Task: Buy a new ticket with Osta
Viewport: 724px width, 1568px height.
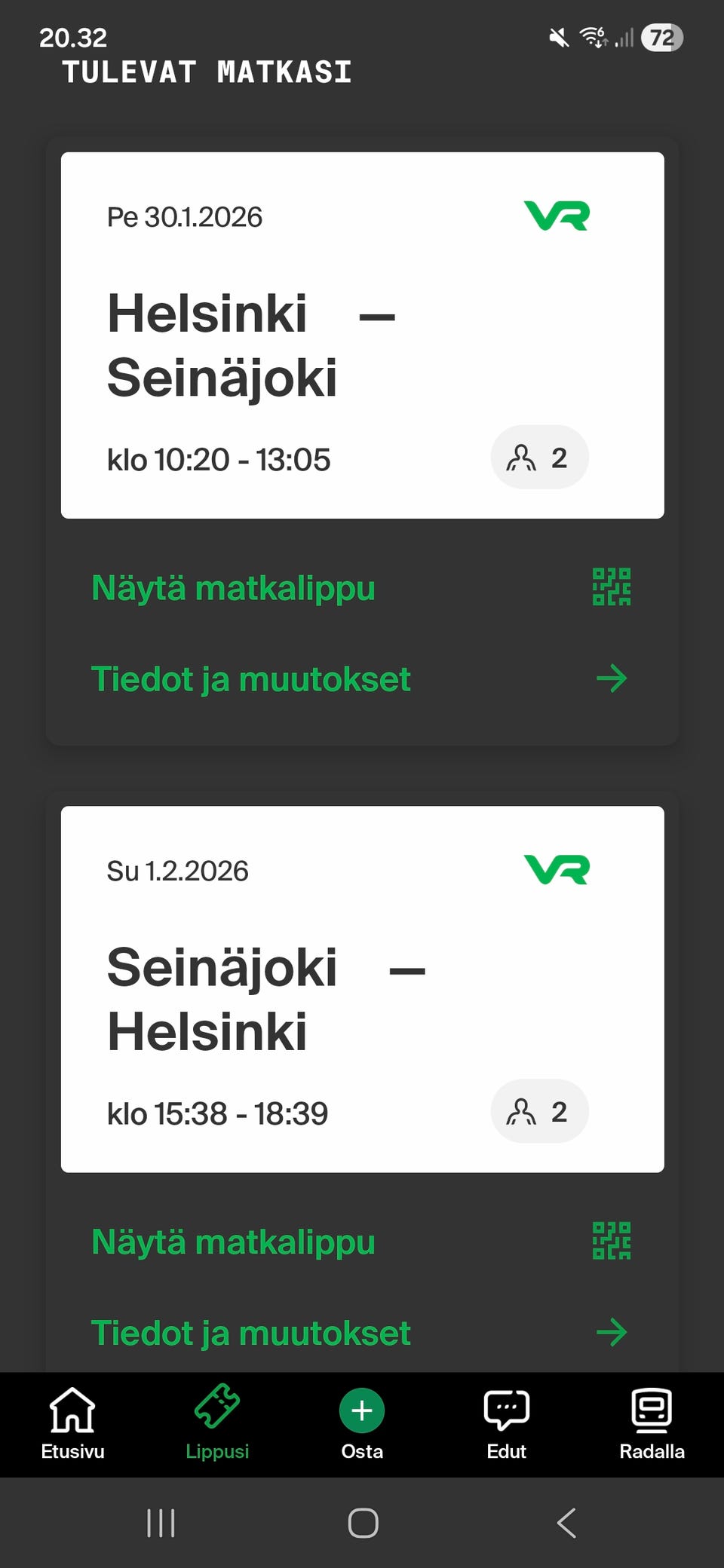Action: click(362, 1423)
